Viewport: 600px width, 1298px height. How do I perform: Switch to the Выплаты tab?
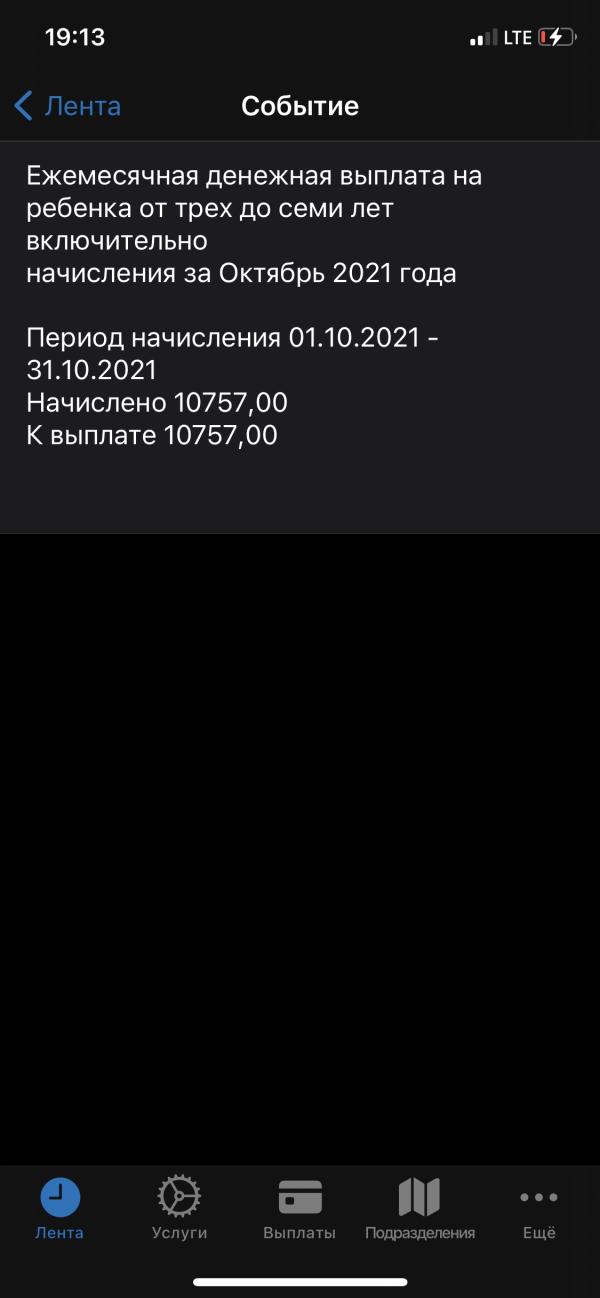point(300,1209)
